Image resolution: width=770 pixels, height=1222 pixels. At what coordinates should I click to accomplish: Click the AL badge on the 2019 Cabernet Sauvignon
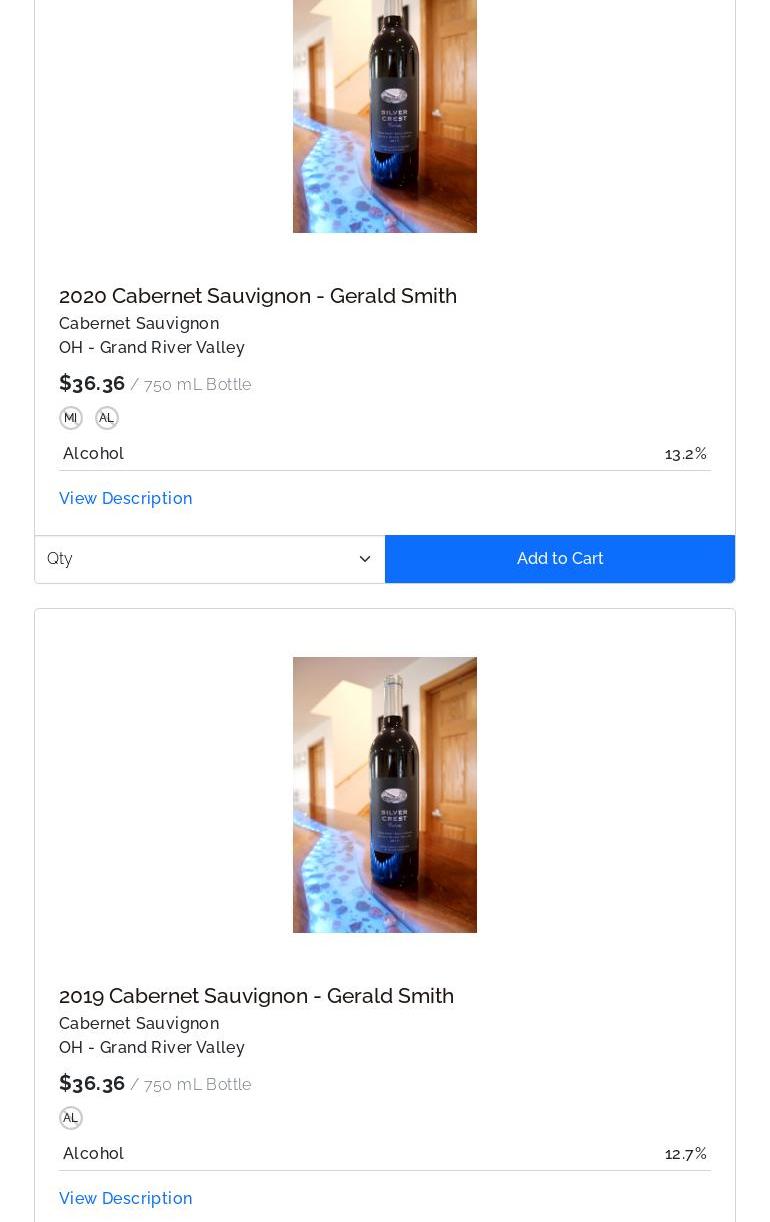tap(70, 1117)
